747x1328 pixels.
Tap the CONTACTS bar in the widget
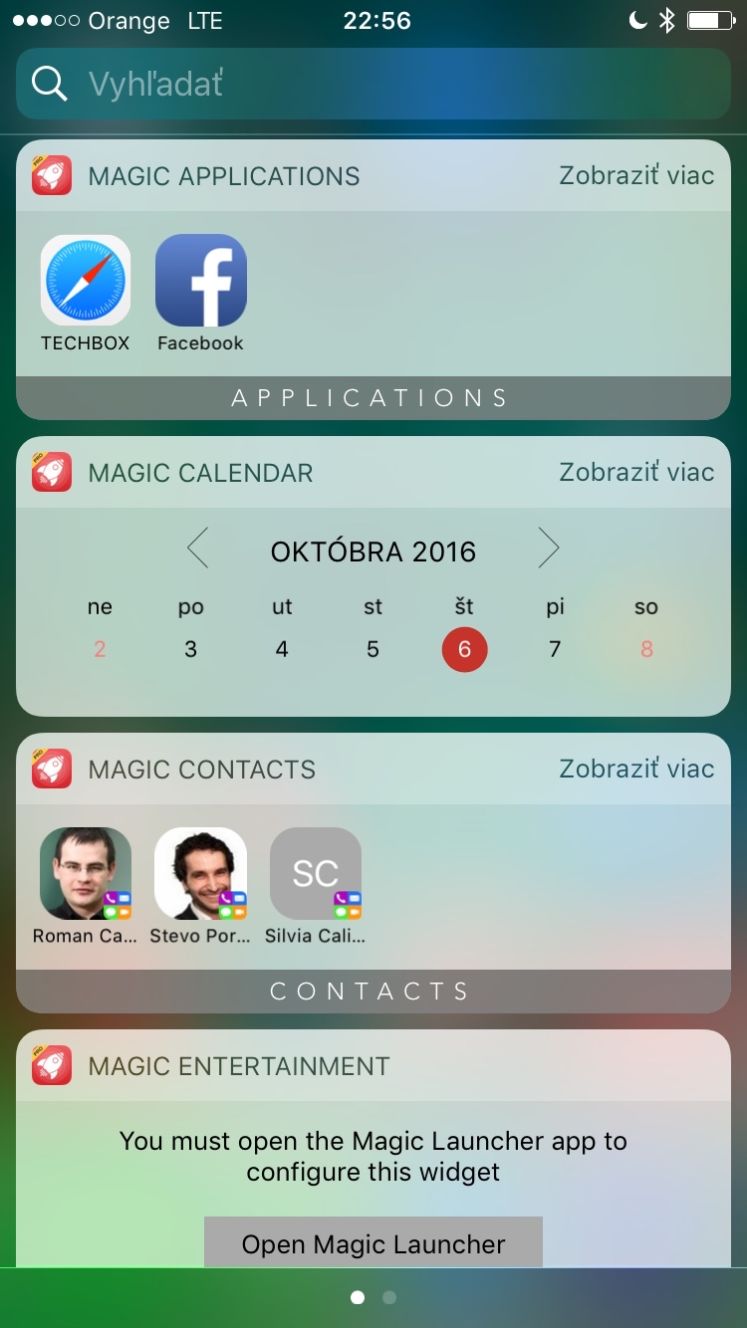[373, 991]
